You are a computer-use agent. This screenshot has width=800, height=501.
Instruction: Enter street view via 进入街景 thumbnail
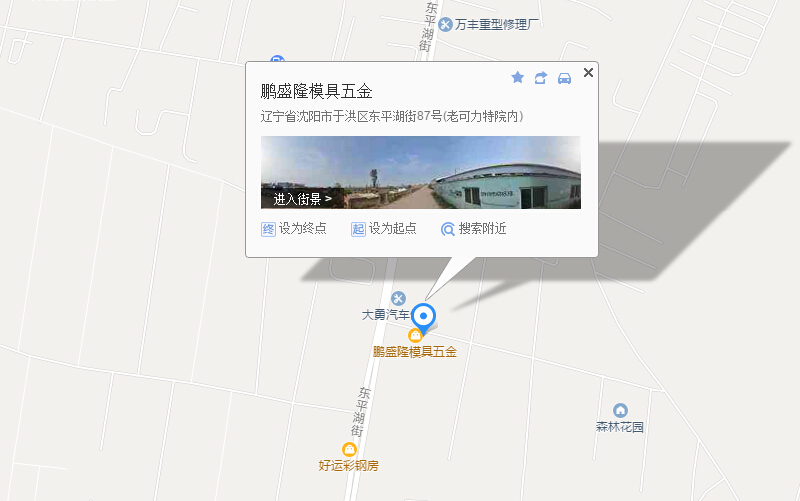click(x=420, y=173)
